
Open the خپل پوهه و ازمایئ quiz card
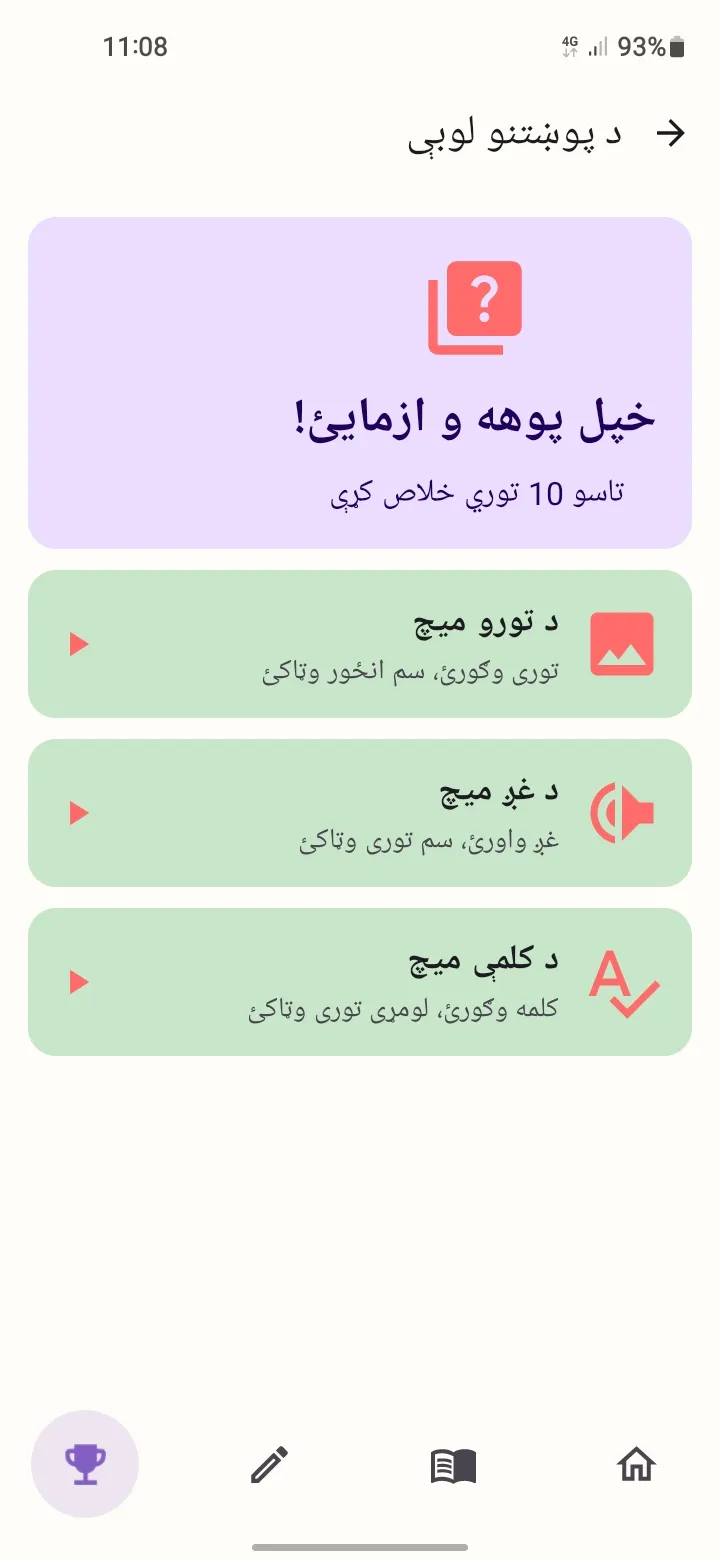click(x=360, y=382)
